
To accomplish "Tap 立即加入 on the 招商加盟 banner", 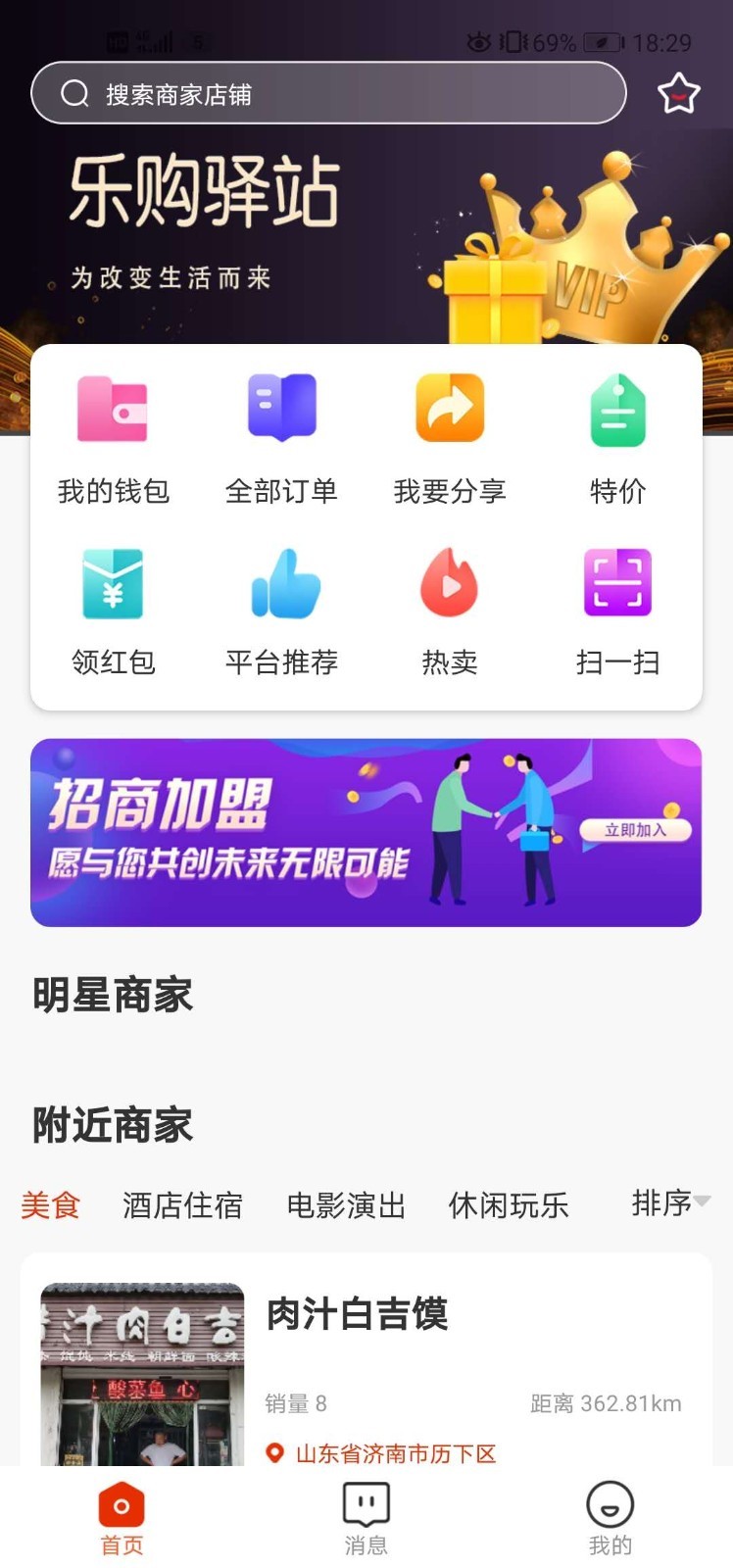I will 634,827.
